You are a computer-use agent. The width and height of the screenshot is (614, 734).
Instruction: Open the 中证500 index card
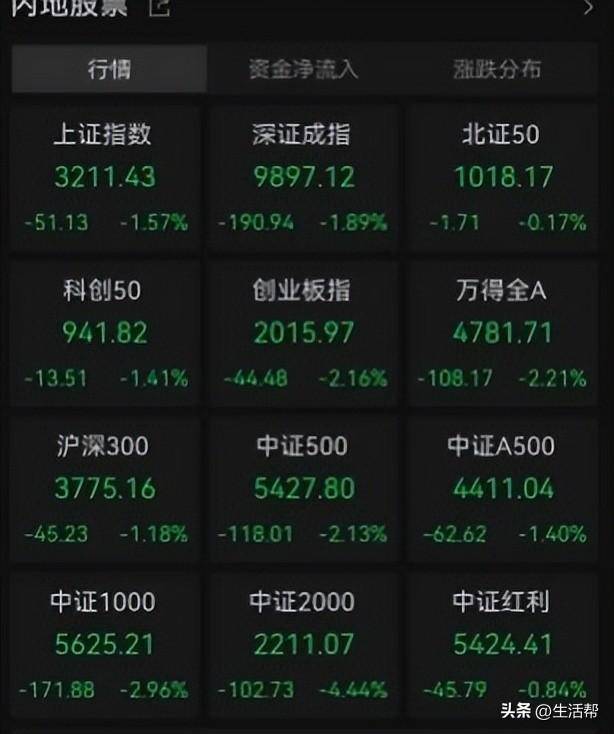coord(303,488)
